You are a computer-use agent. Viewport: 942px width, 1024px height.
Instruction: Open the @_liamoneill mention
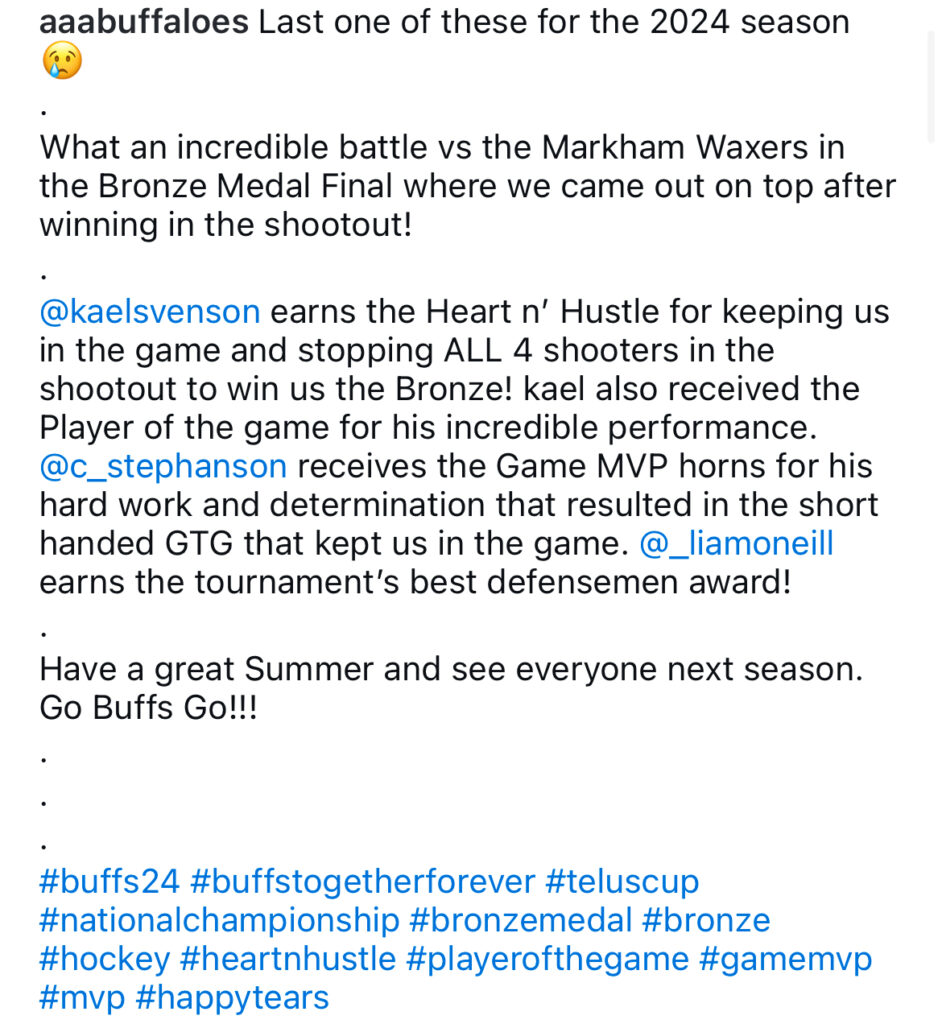[x=739, y=543]
